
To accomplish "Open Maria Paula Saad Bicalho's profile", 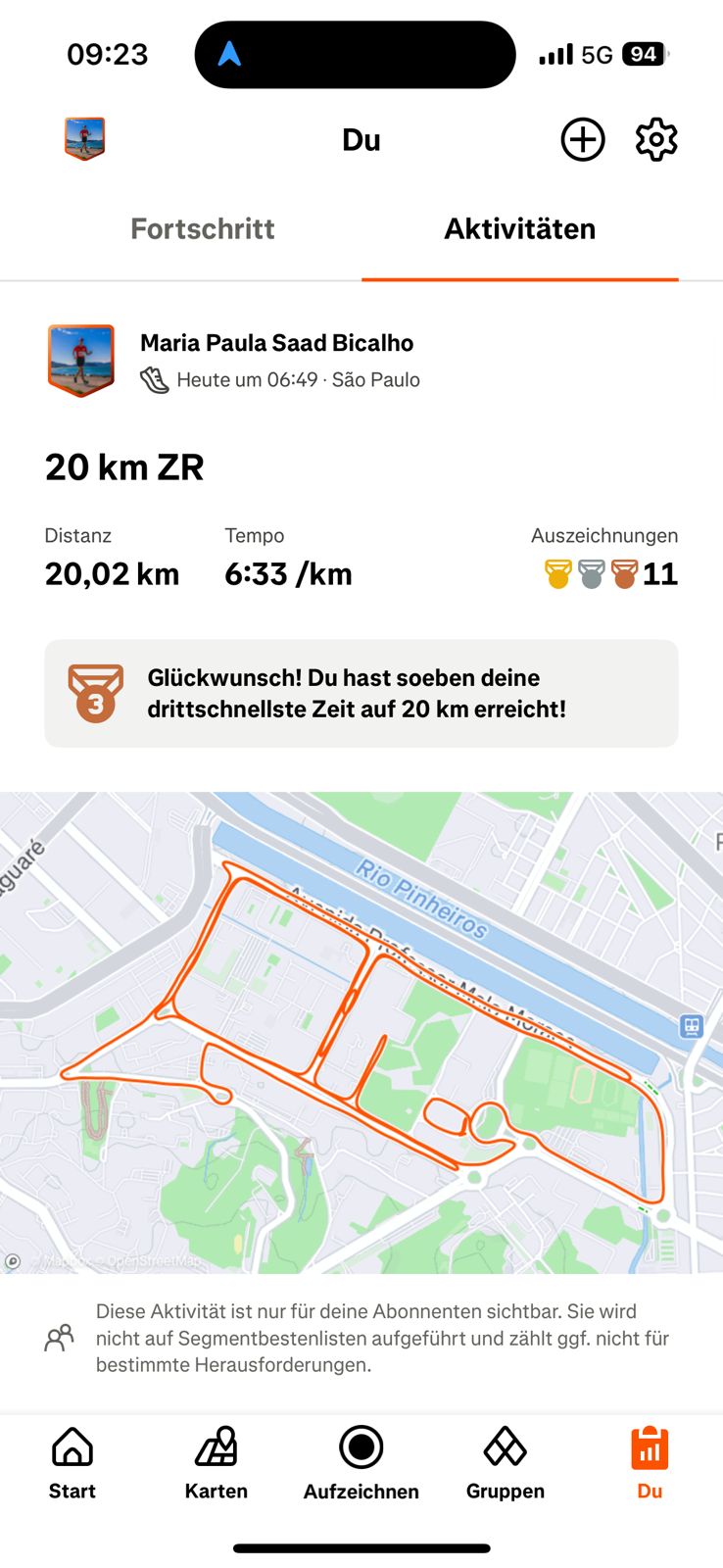I will point(276,343).
